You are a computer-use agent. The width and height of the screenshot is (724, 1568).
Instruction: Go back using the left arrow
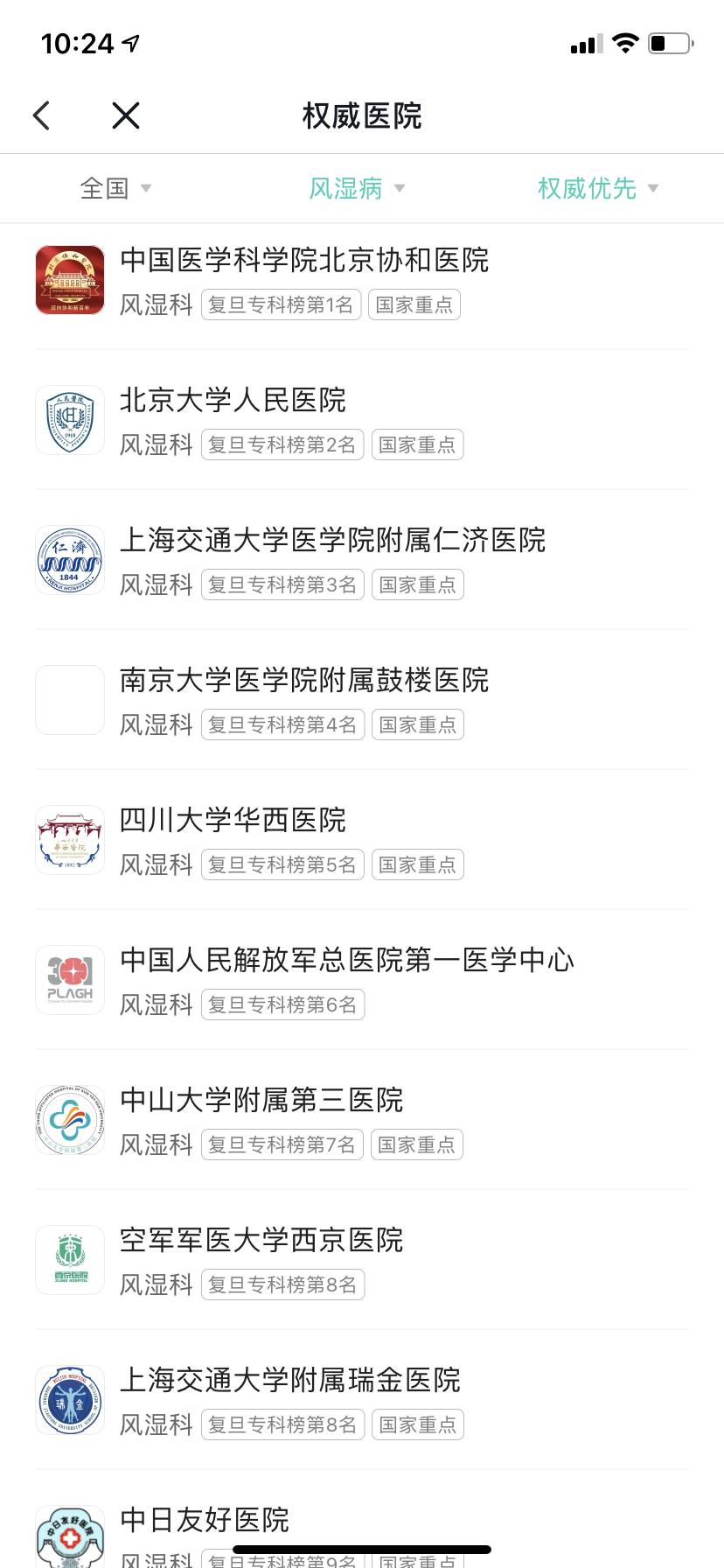tap(42, 115)
